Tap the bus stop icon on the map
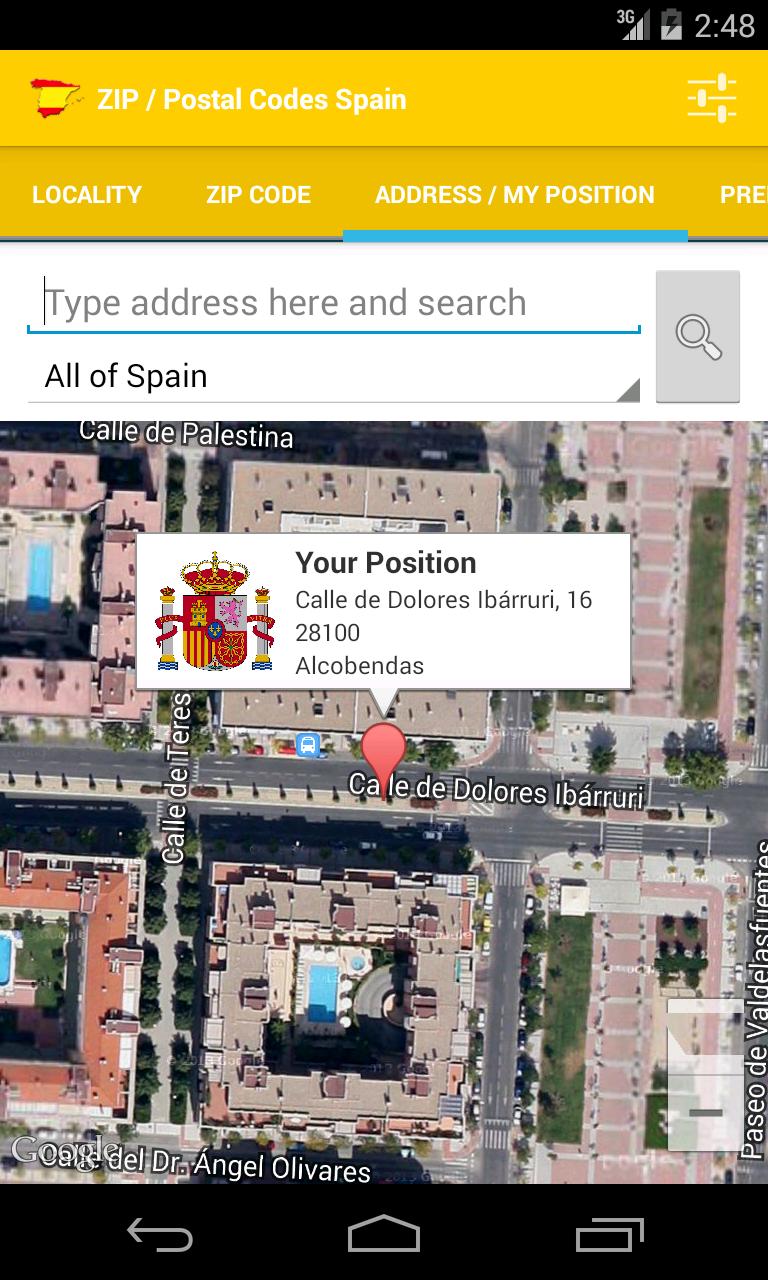This screenshot has width=768, height=1280. point(308,744)
